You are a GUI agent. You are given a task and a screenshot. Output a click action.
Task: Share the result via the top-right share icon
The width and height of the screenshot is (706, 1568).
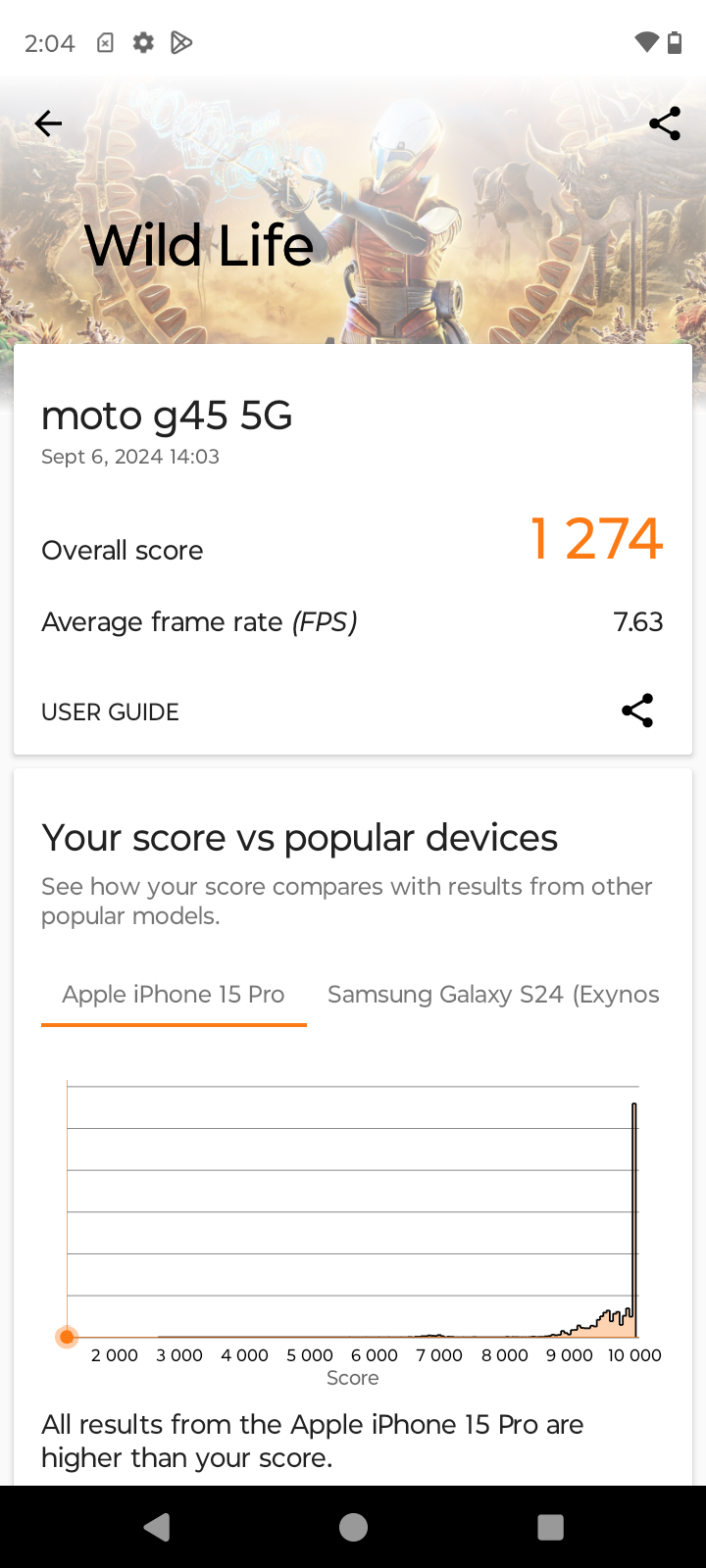(663, 123)
